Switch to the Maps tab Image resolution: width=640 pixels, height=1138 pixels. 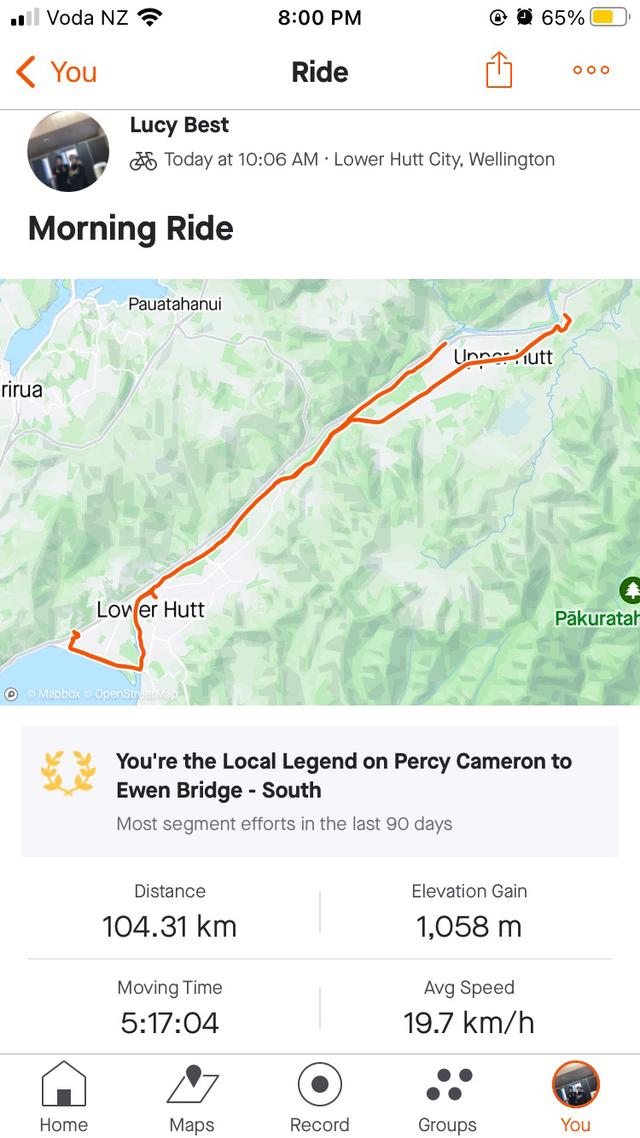[x=192, y=1097]
